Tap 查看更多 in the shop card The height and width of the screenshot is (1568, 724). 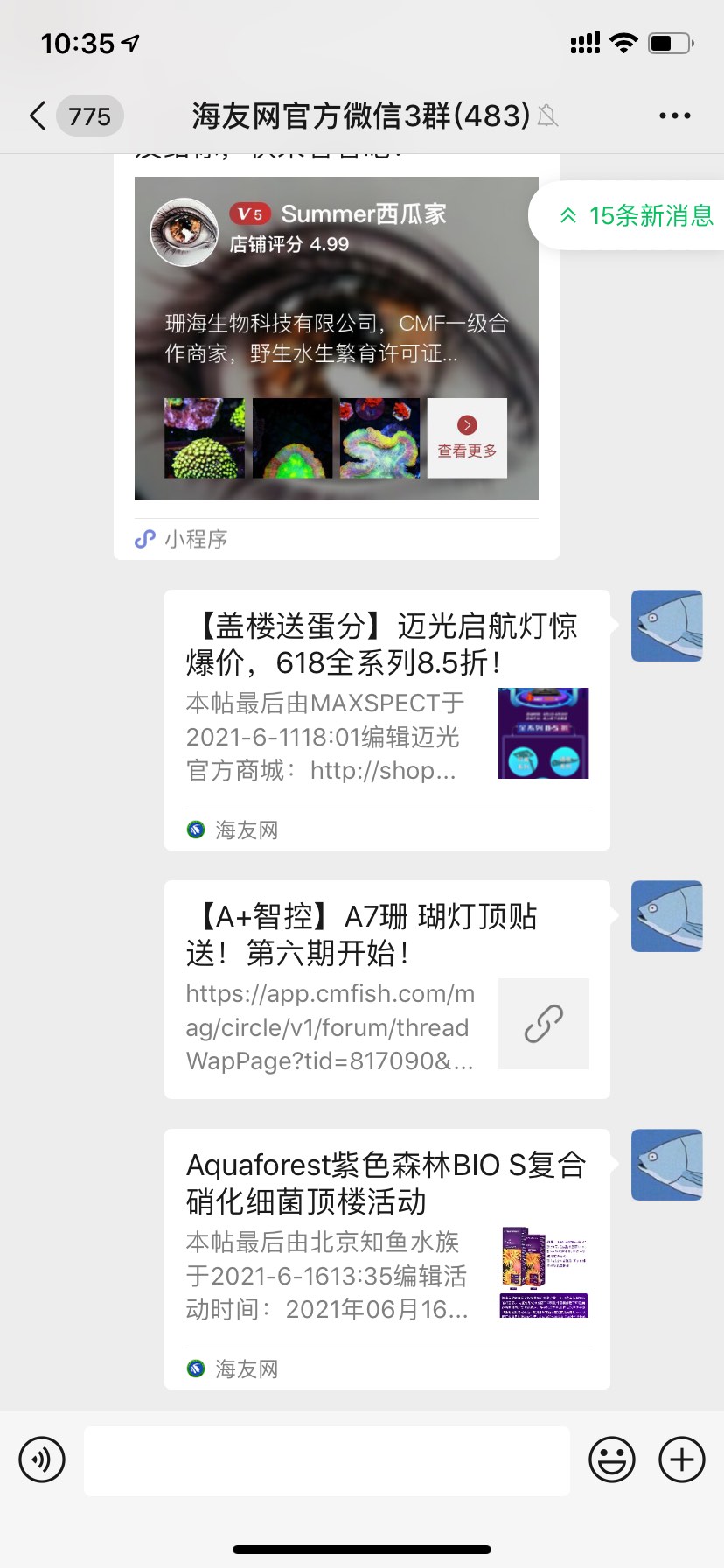(467, 438)
